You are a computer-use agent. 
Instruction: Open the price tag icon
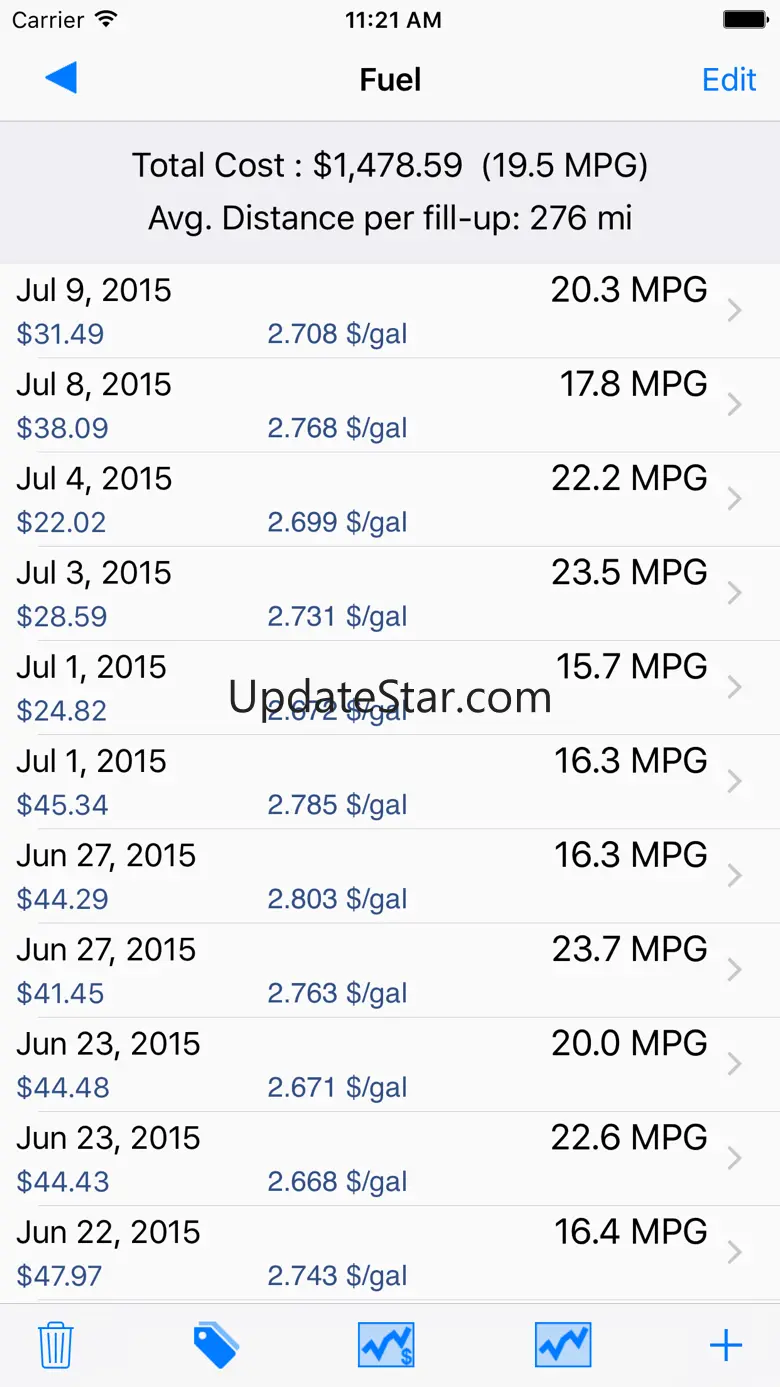(x=215, y=1345)
